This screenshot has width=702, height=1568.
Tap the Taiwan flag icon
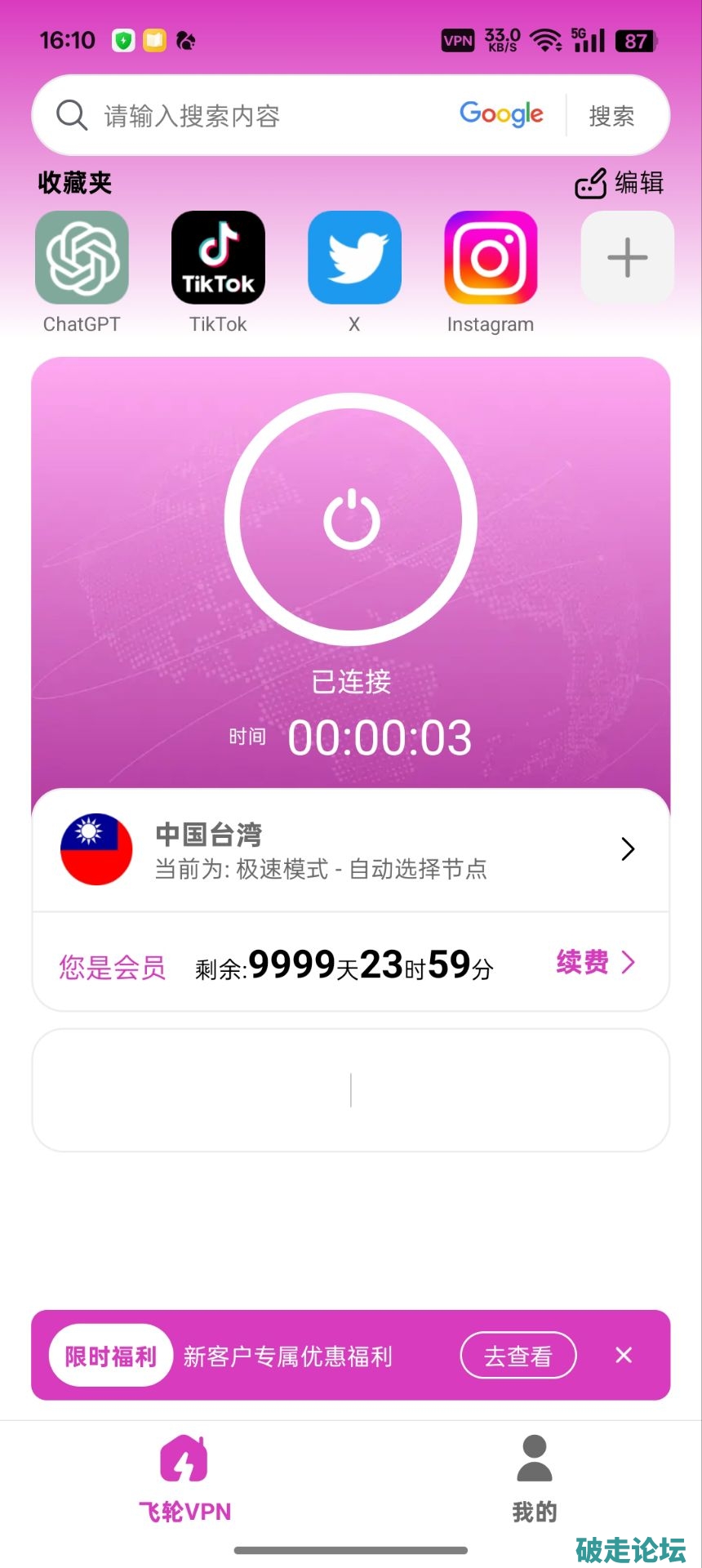(x=96, y=849)
